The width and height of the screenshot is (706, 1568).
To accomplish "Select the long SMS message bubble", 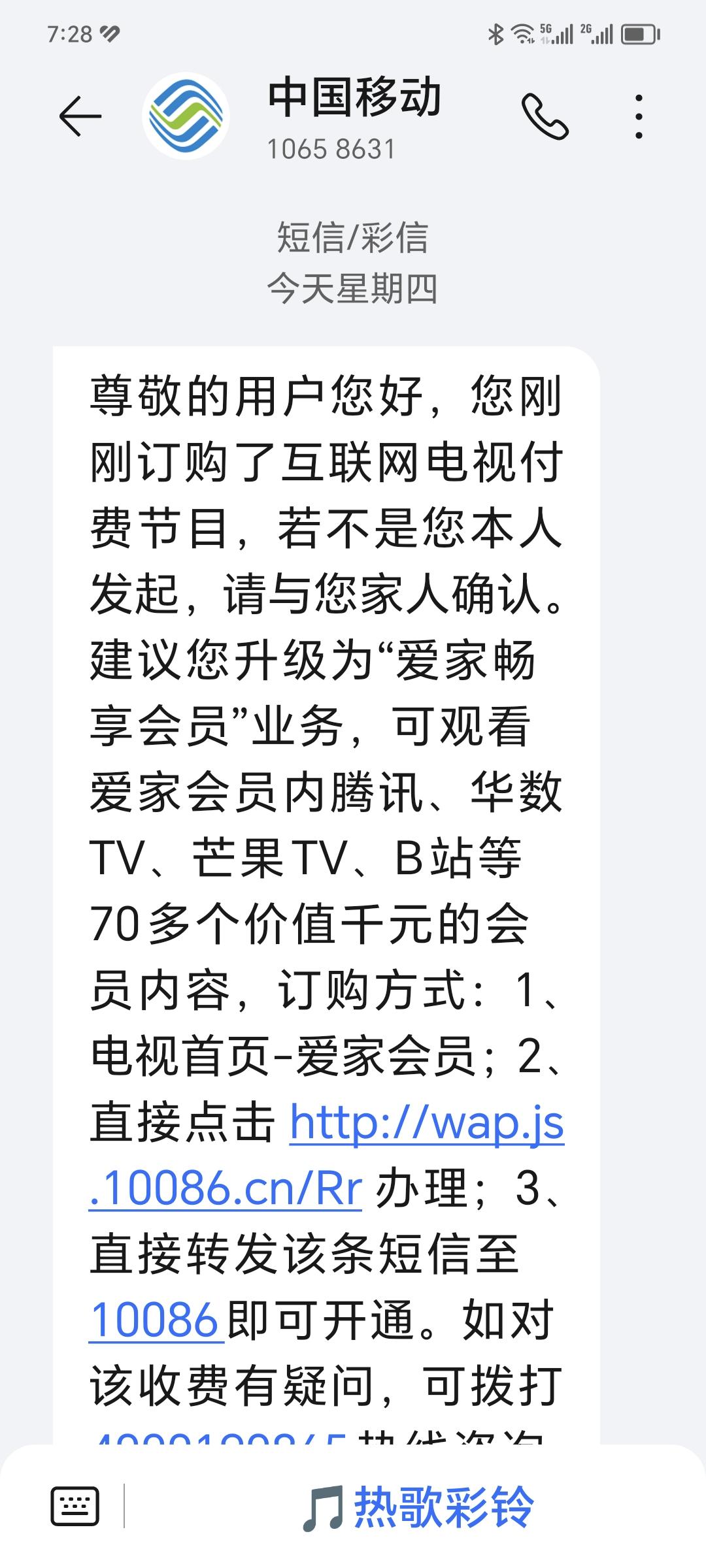I will click(327, 849).
